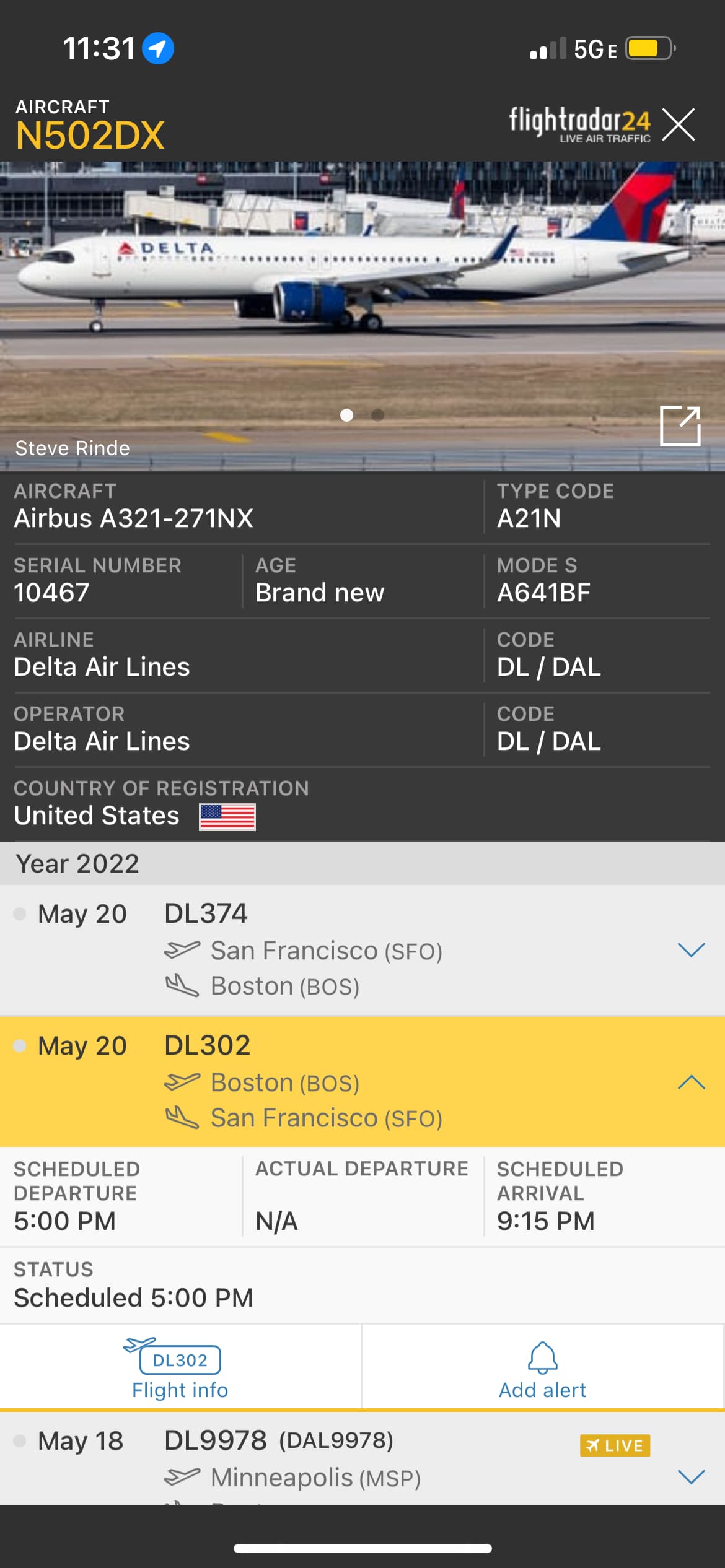Open the aircraft photo in full view
The height and width of the screenshot is (1568, 725).
pos(680,425)
